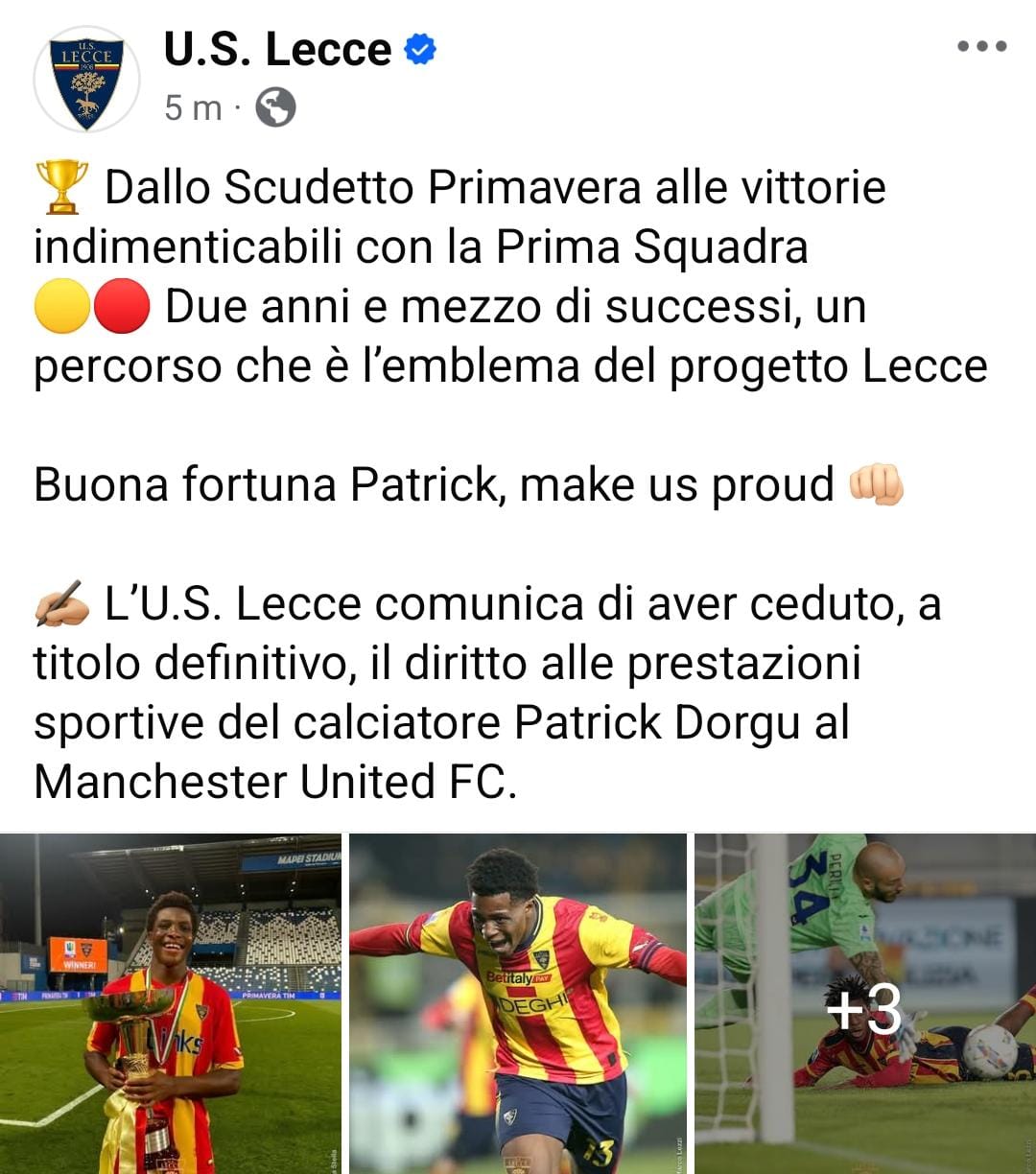Image resolution: width=1036 pixels, height=1174 pixels.
Task: Open the post's three-dot options menu
Action: (981, 46)
